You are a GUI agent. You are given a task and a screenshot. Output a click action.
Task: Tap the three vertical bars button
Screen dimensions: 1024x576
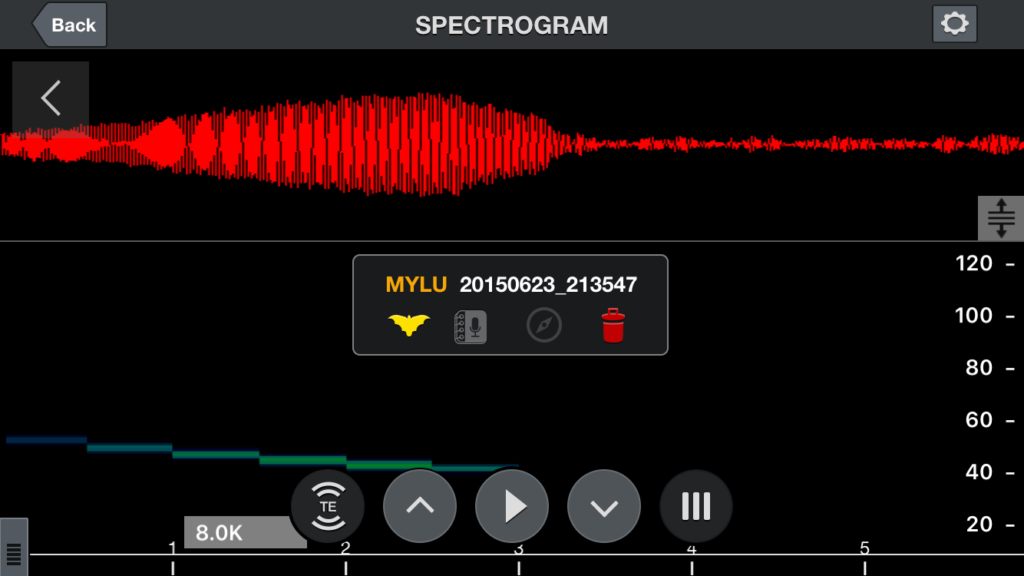pos(696,506)
